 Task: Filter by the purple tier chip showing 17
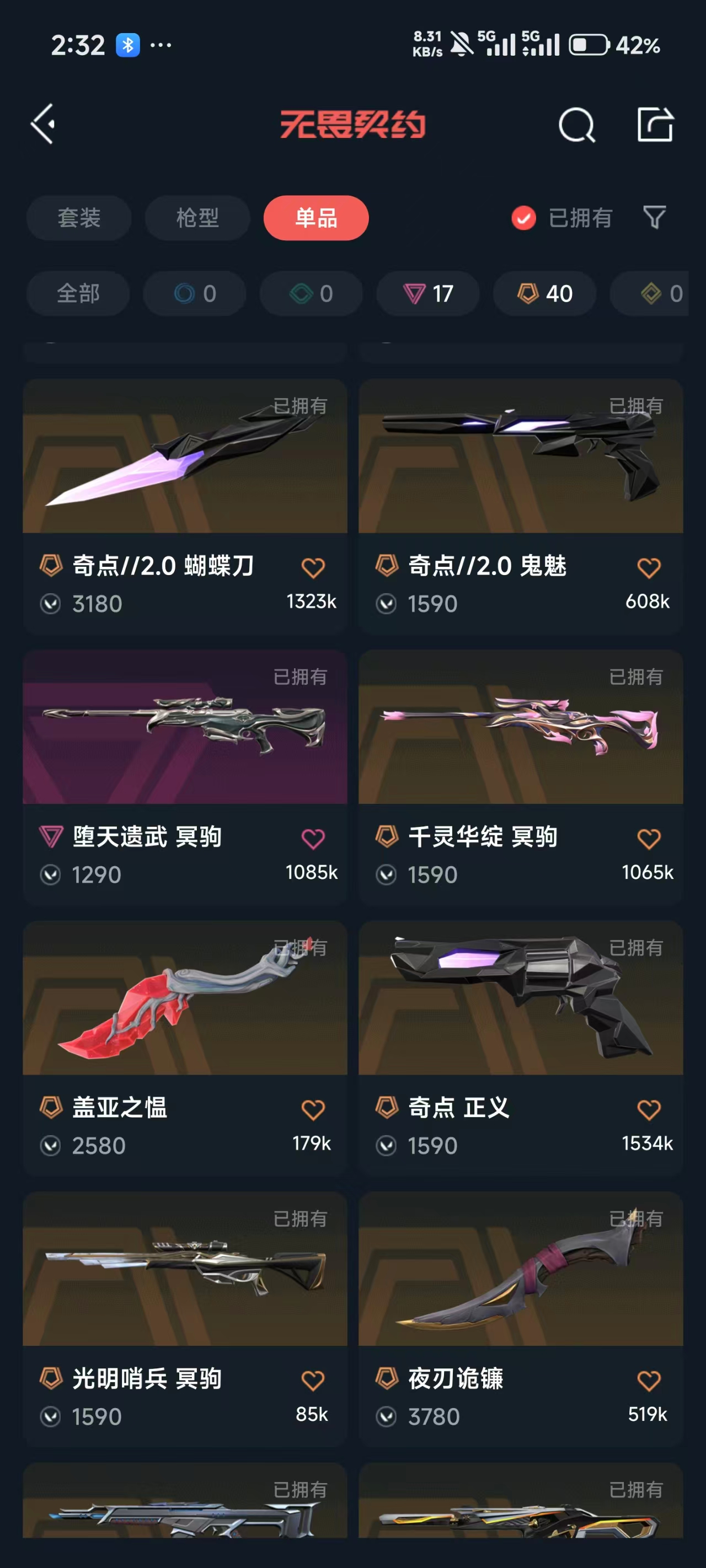[428, 293]
